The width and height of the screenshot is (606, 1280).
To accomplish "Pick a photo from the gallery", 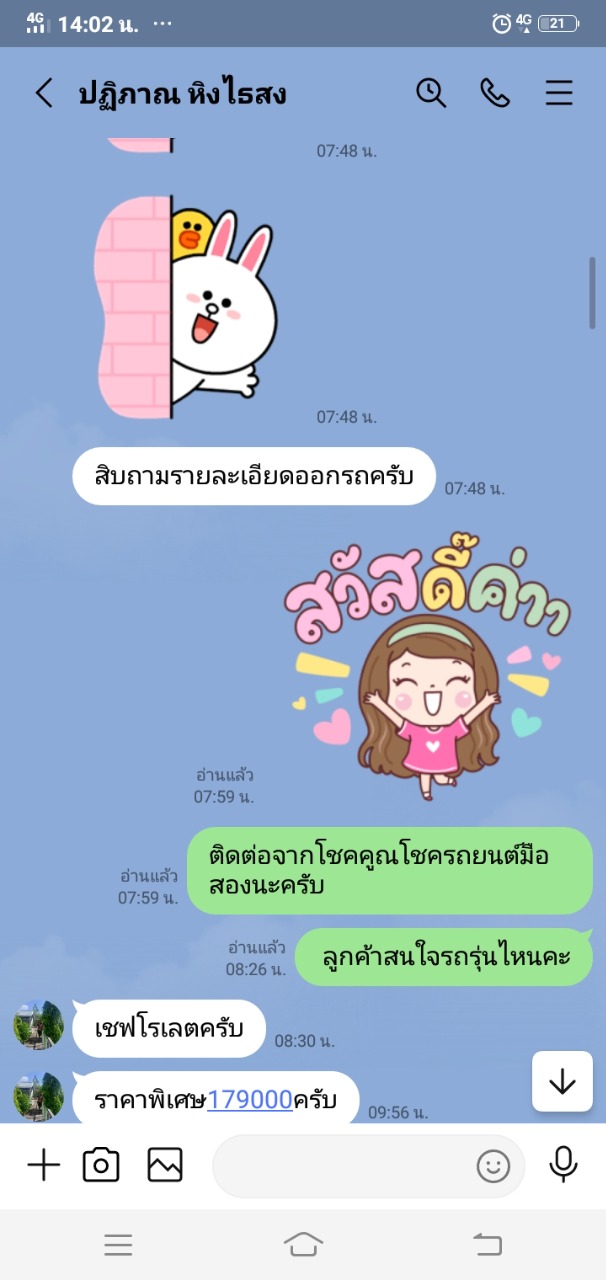I will pos(165,1165).
